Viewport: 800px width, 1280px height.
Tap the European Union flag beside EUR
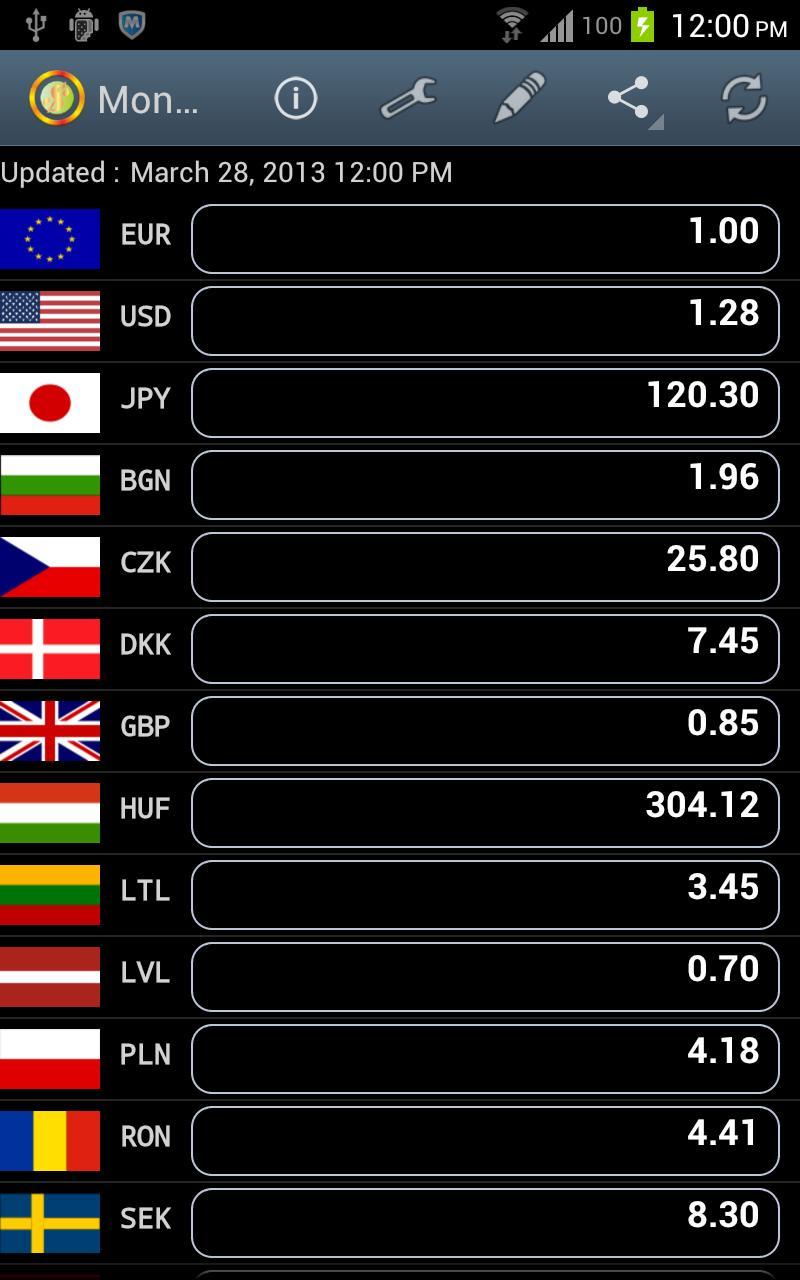(x=50, y=238)
